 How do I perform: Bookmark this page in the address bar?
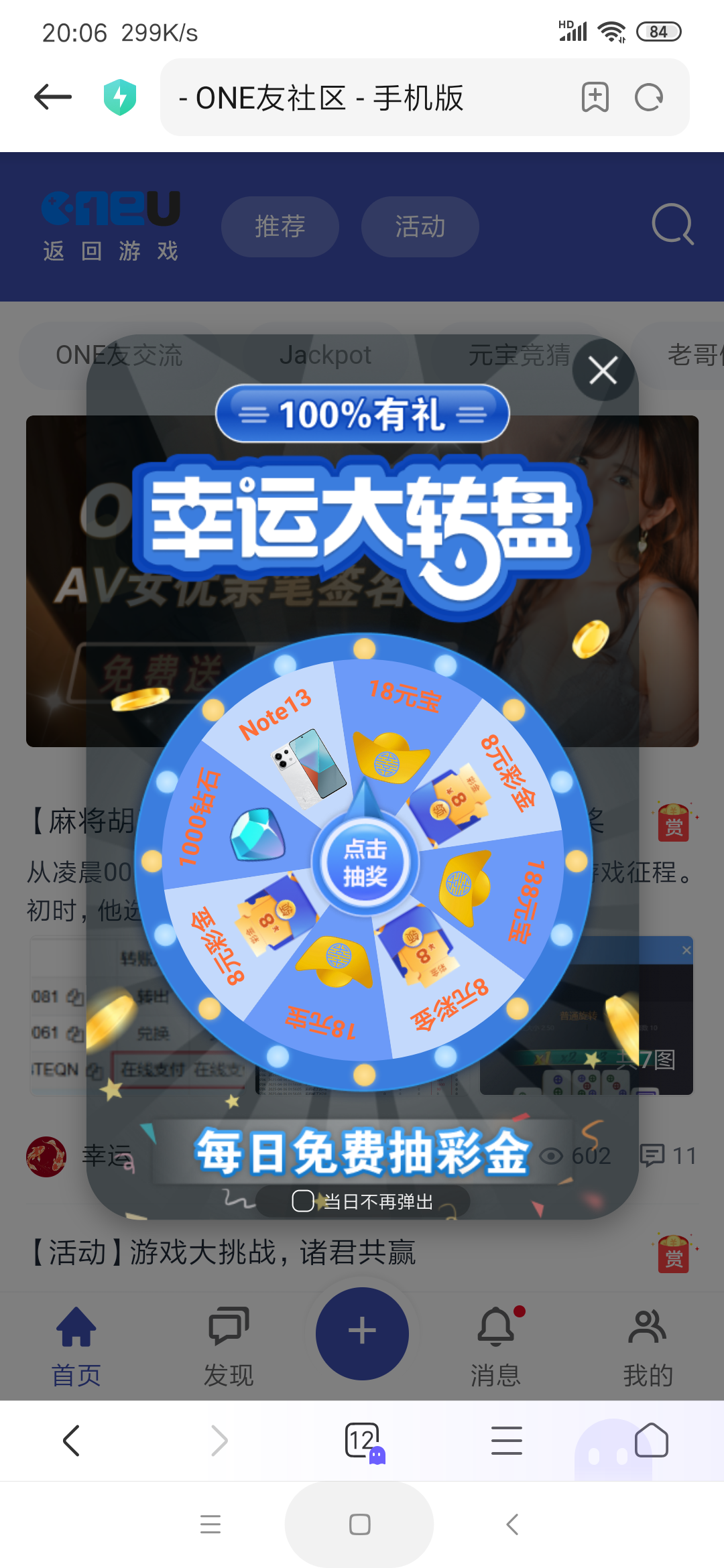(x=595, y=97)
